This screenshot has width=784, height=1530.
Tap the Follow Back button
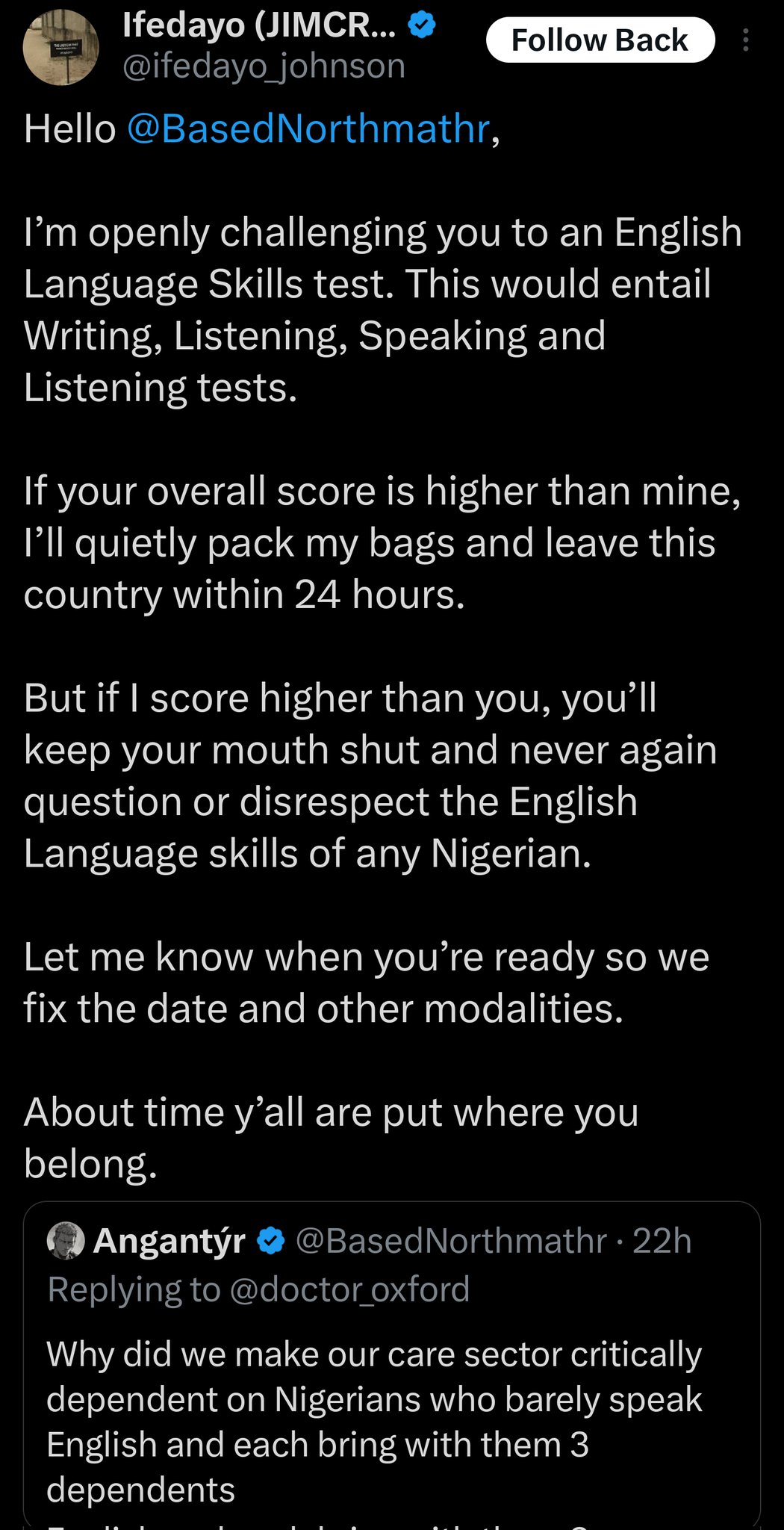coord(600,40)
